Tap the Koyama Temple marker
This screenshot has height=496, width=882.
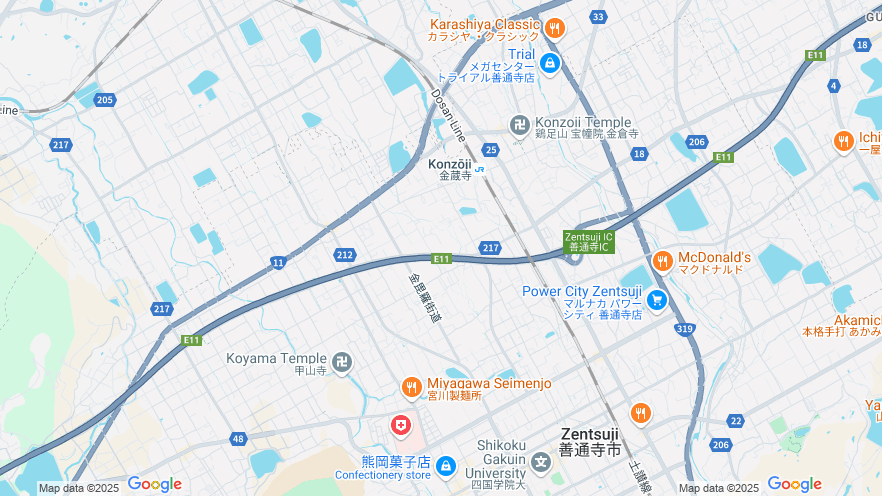point(342,360)
